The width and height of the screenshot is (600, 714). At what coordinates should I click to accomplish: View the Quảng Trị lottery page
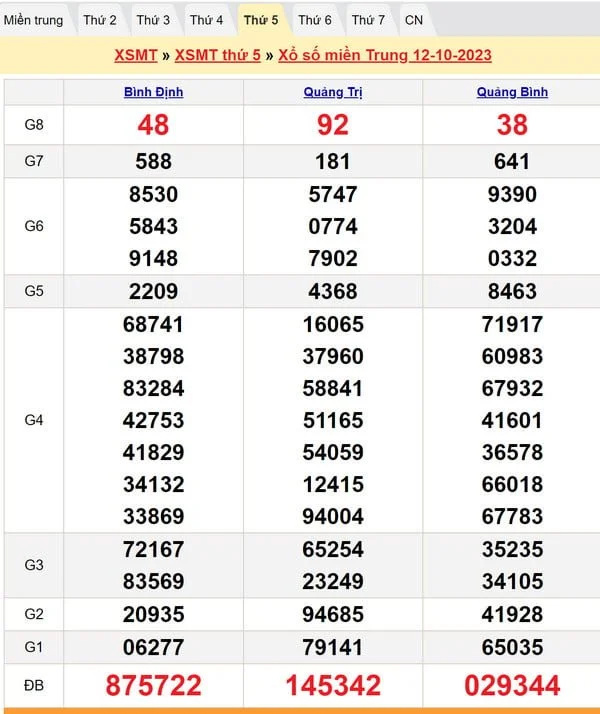[333, 92]
